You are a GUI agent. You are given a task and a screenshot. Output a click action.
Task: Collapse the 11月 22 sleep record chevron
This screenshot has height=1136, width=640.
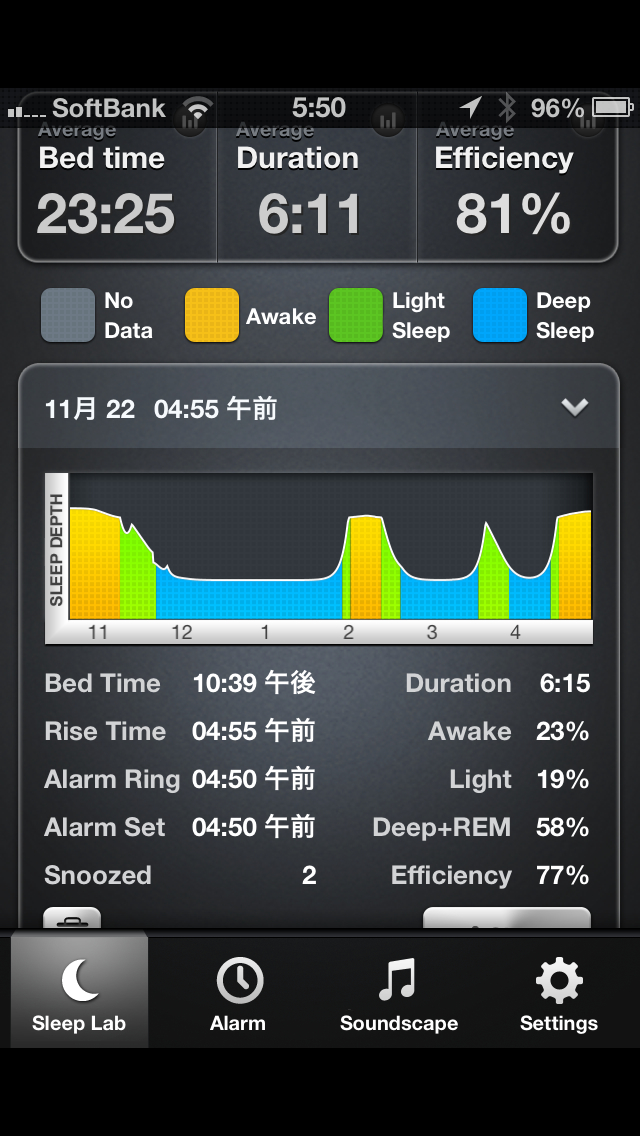click(x=574, y=407)
